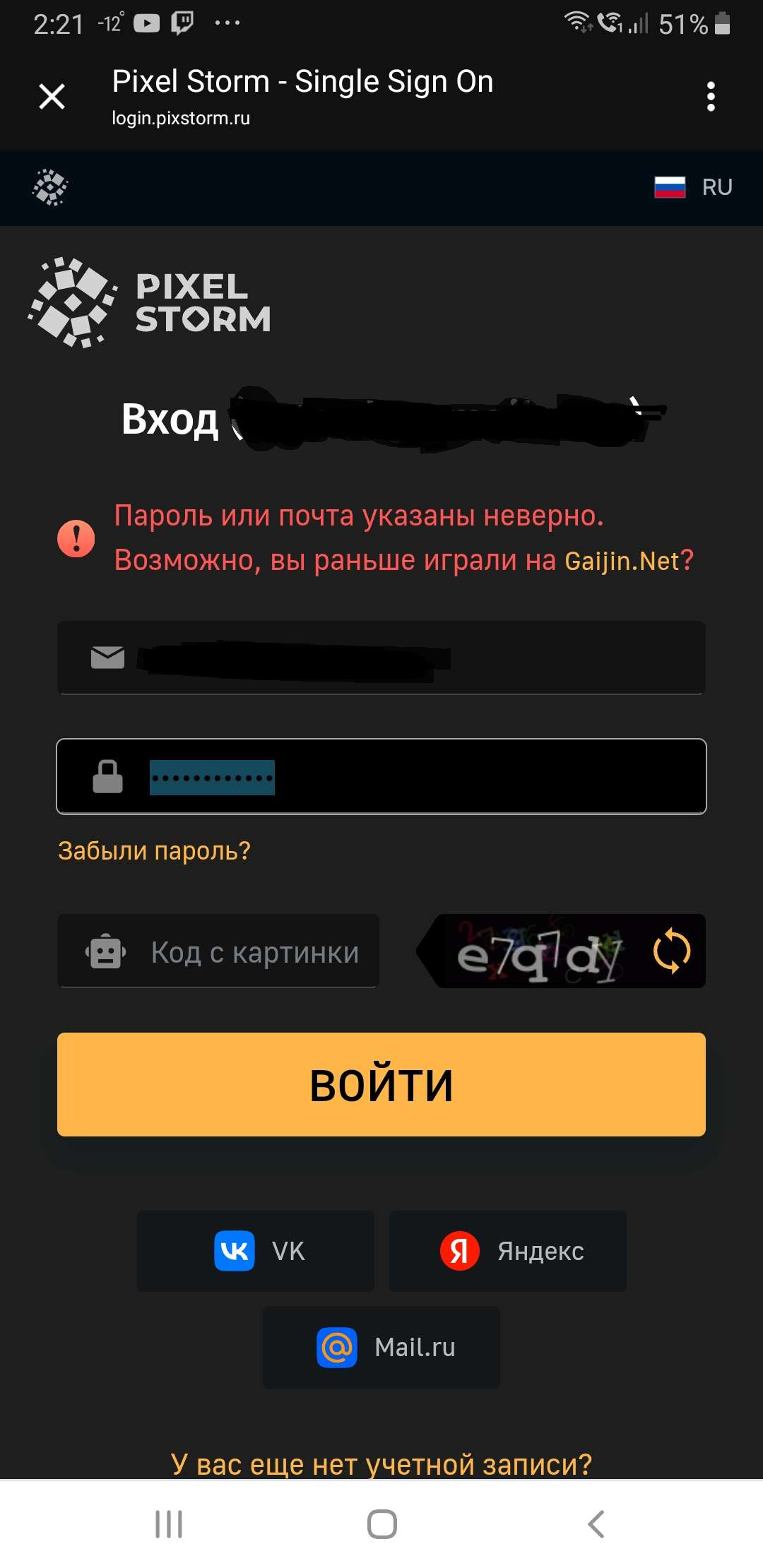Open recent apps from navigation bar
This screenshot has height=1568, width=763.
coord(169,1524)
